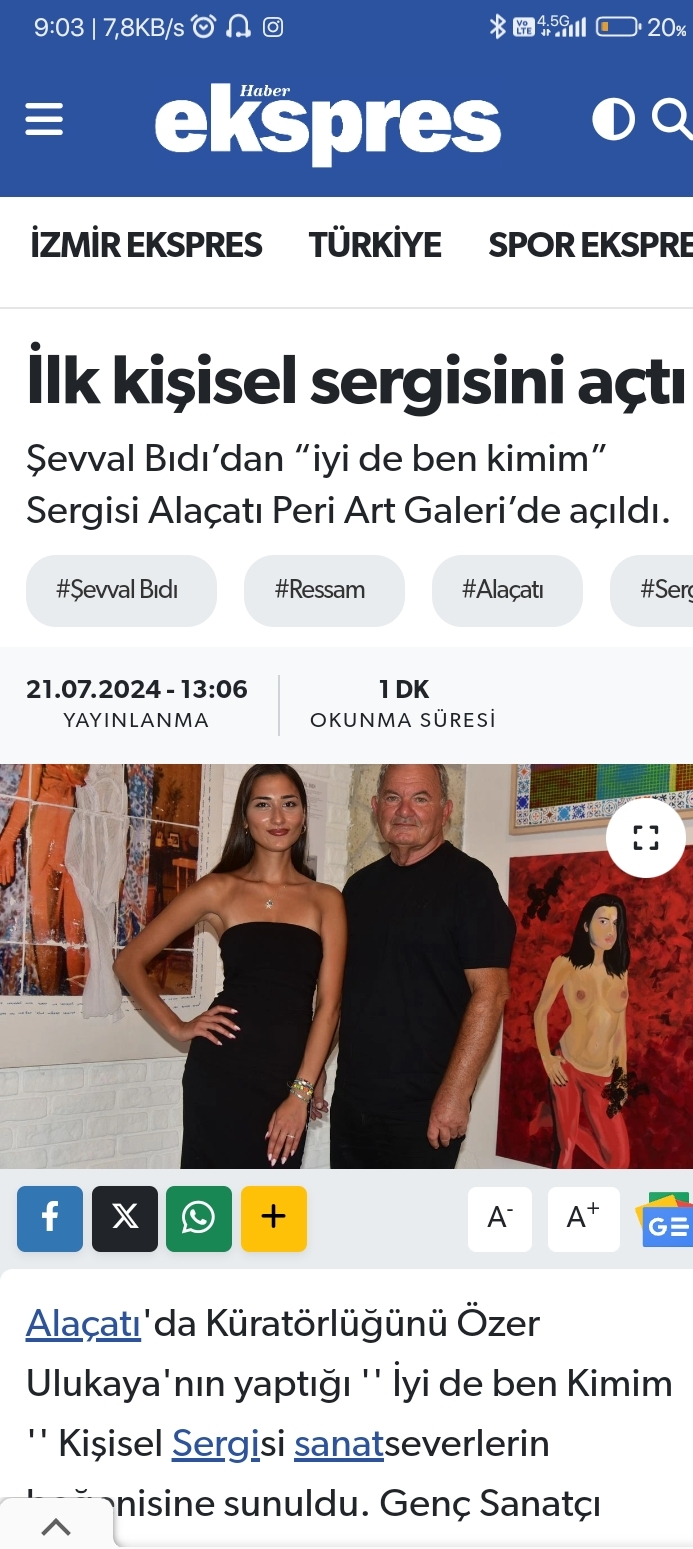
Task: Open the hamburger menu
Action: click(44, 121)
